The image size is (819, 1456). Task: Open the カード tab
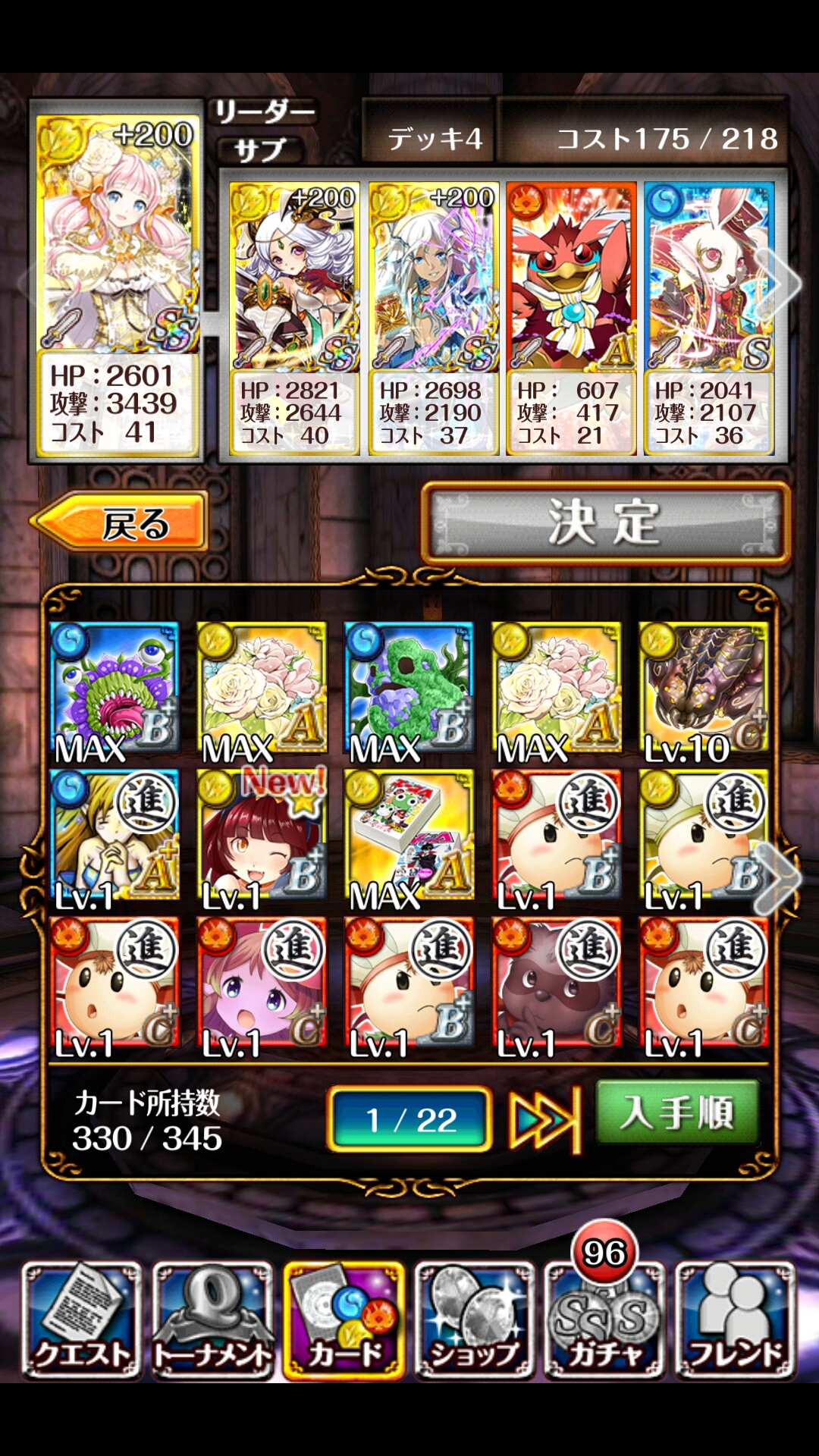point(344,1321)
